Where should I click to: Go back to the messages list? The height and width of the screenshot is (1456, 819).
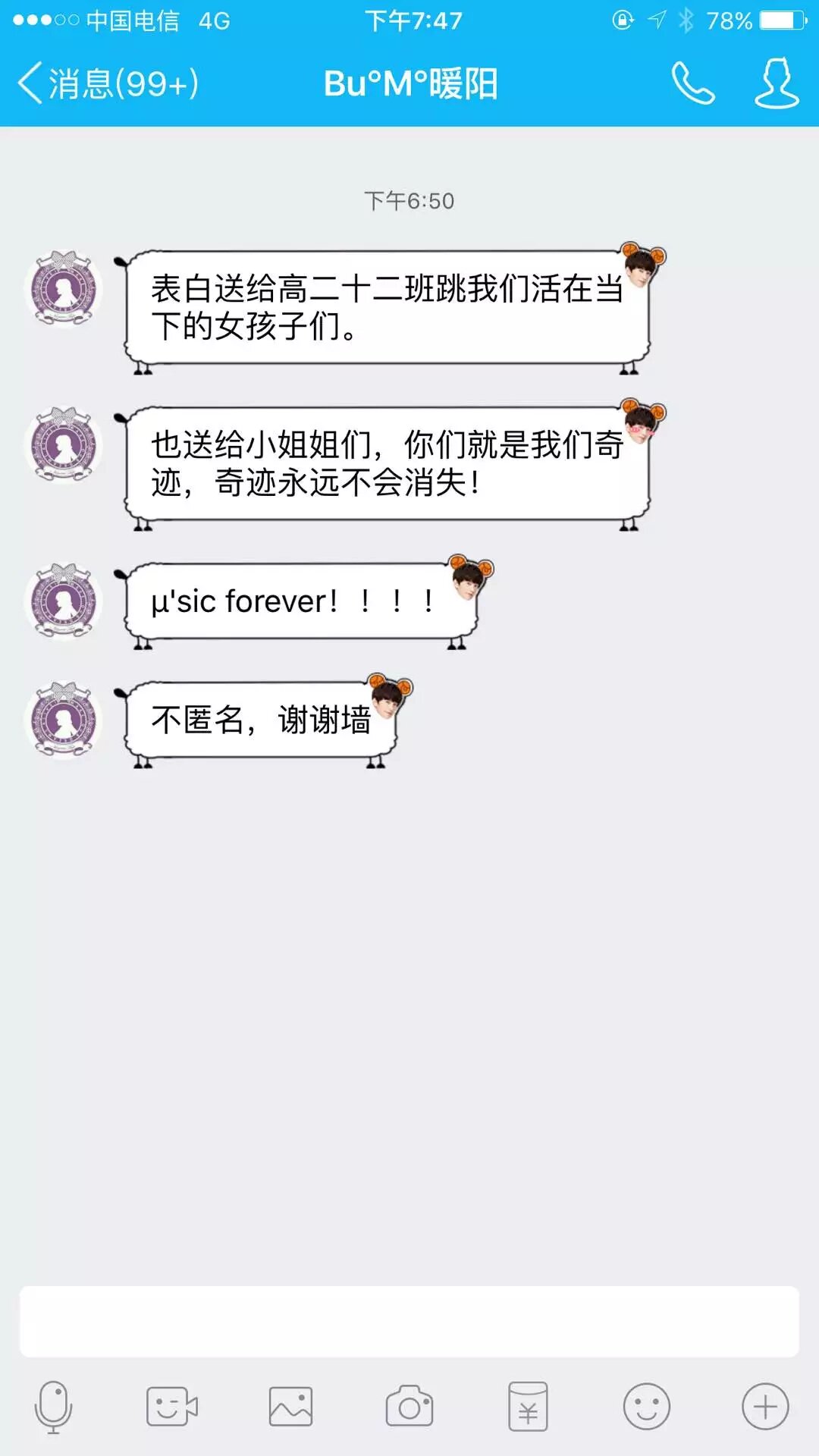(x=106, y=83)
